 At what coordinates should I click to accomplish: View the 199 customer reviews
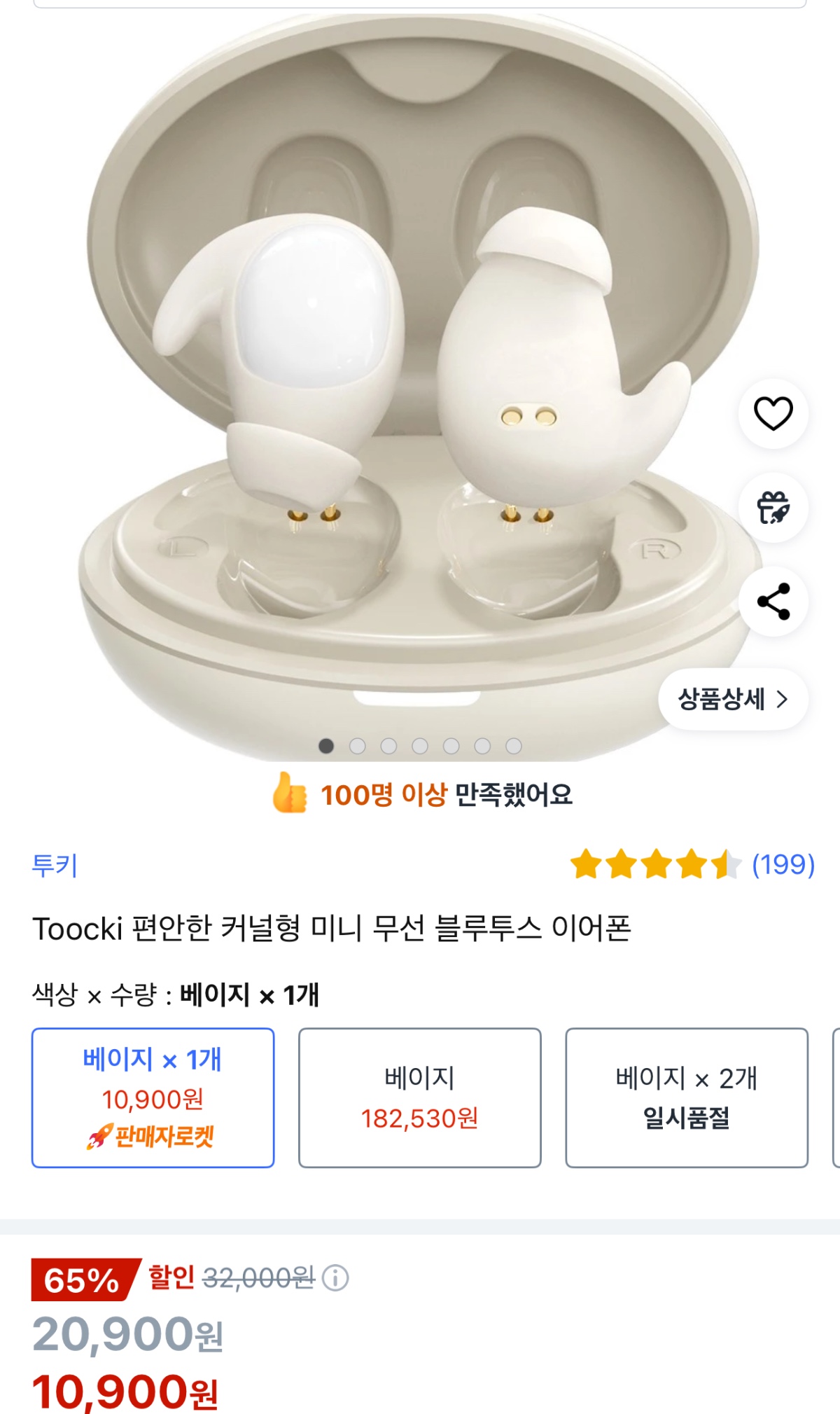point(783,865)
